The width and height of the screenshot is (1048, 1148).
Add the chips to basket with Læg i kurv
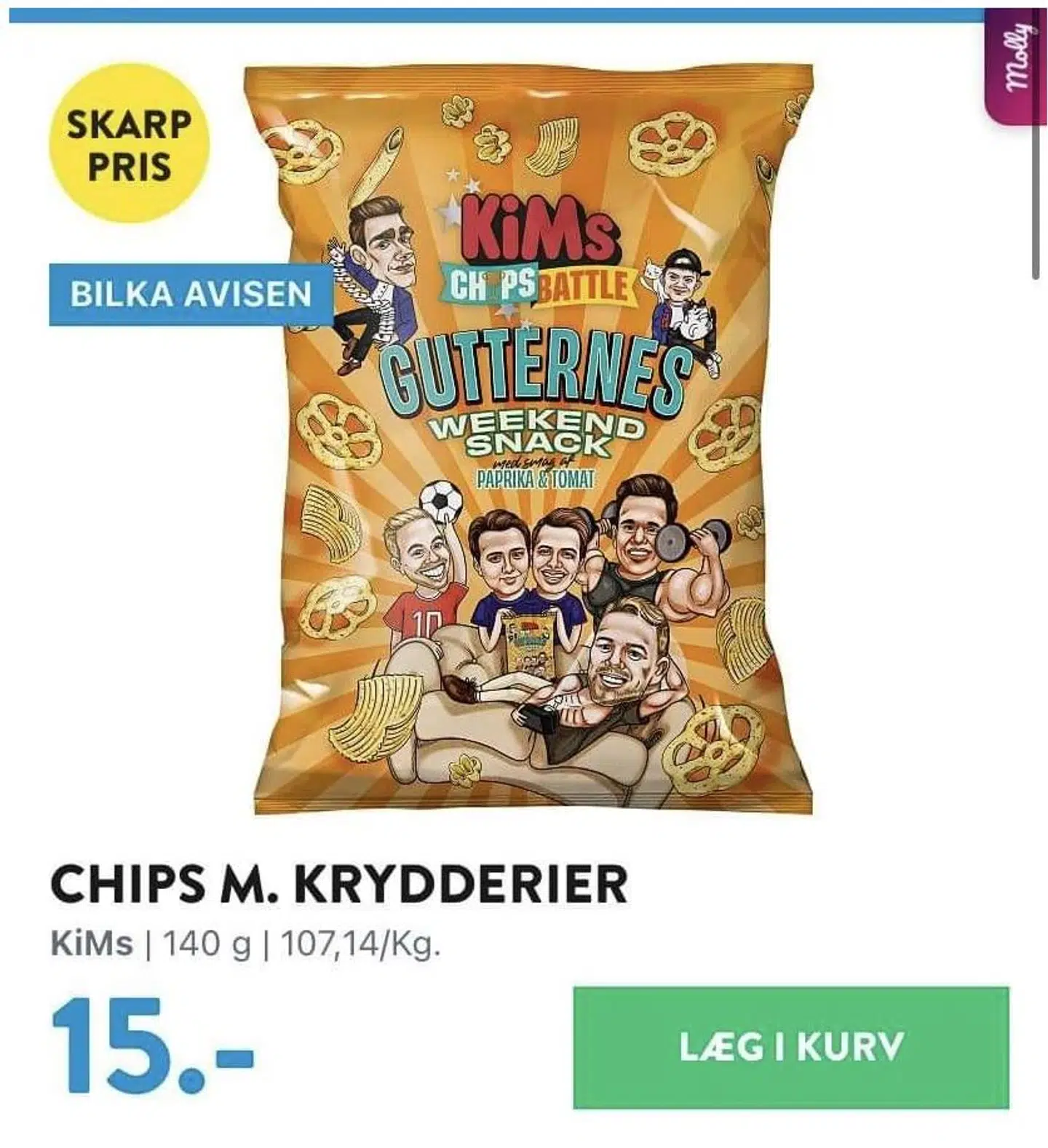[790, 1047]
